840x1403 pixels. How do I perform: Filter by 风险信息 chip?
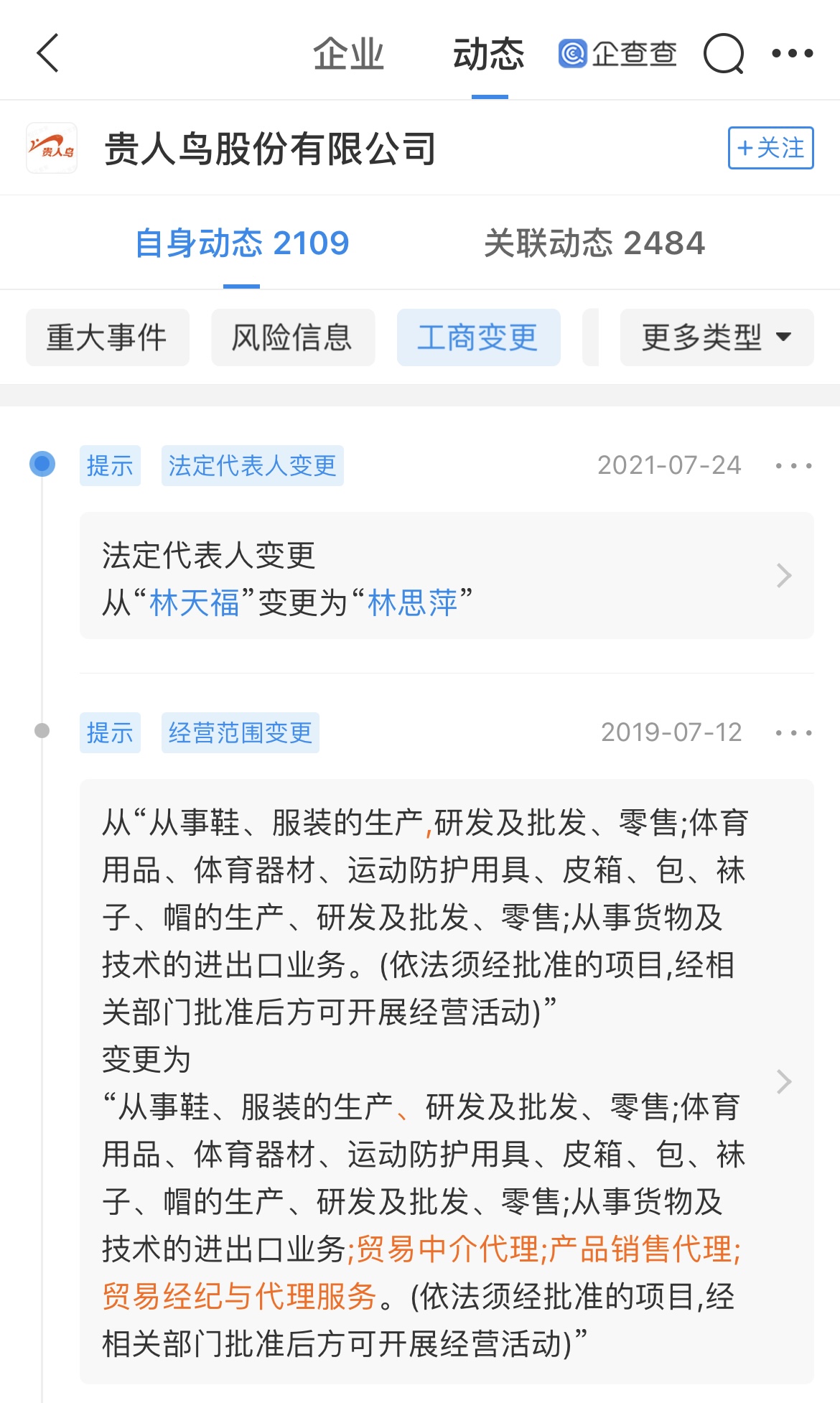point(292,337)
